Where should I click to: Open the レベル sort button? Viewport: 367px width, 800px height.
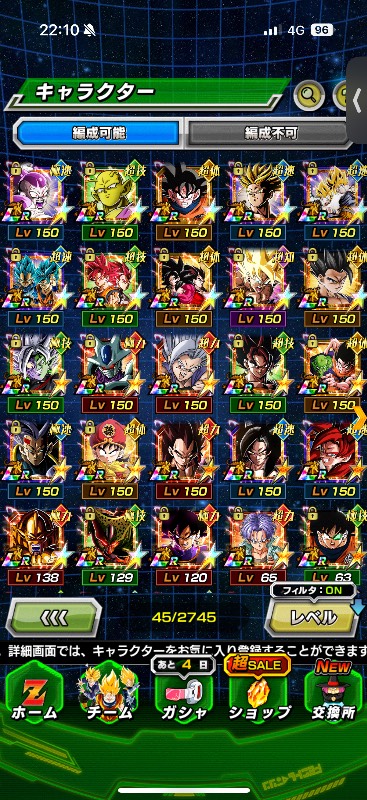(312, 617)
